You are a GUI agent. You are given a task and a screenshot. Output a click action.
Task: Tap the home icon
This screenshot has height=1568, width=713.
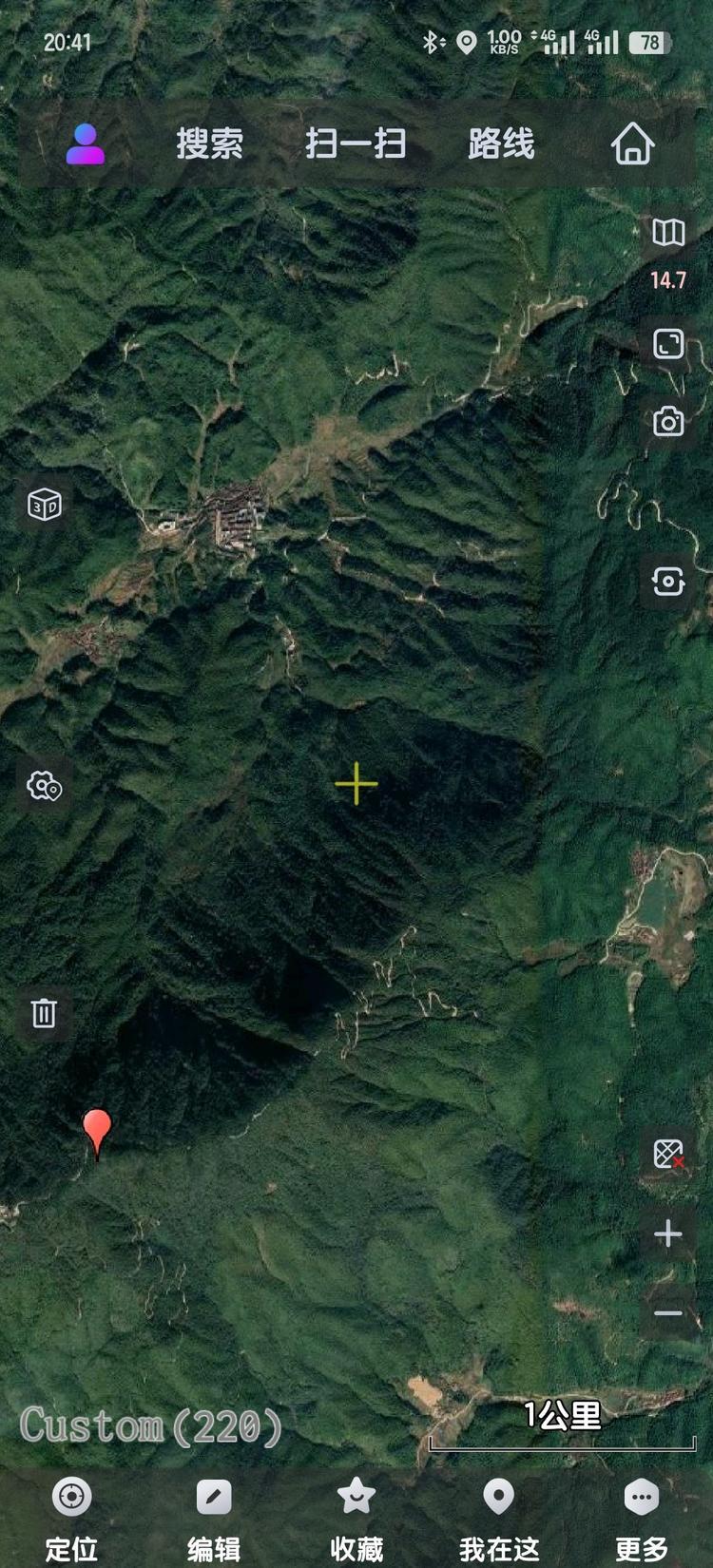click(632, 144)
